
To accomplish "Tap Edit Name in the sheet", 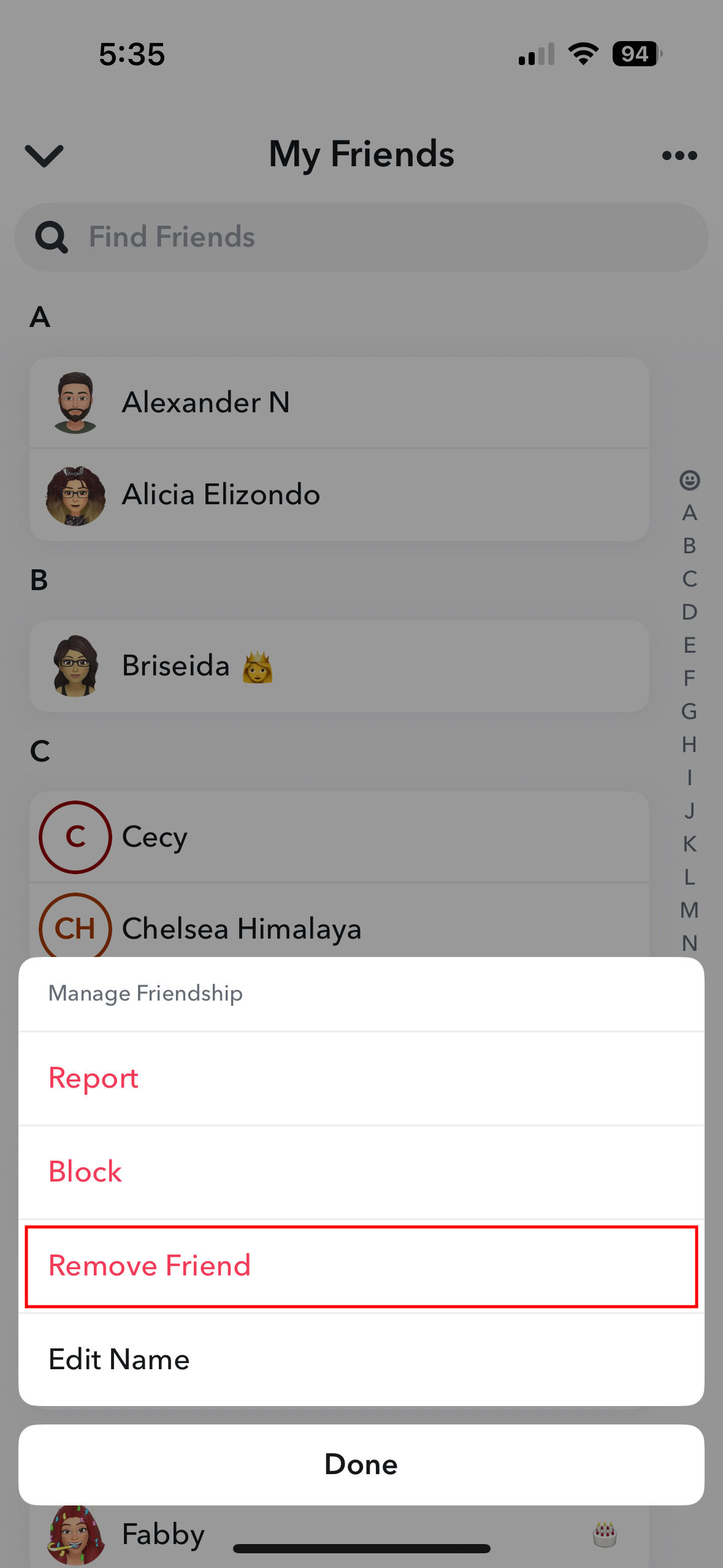I will click(x=119, y=1359).
